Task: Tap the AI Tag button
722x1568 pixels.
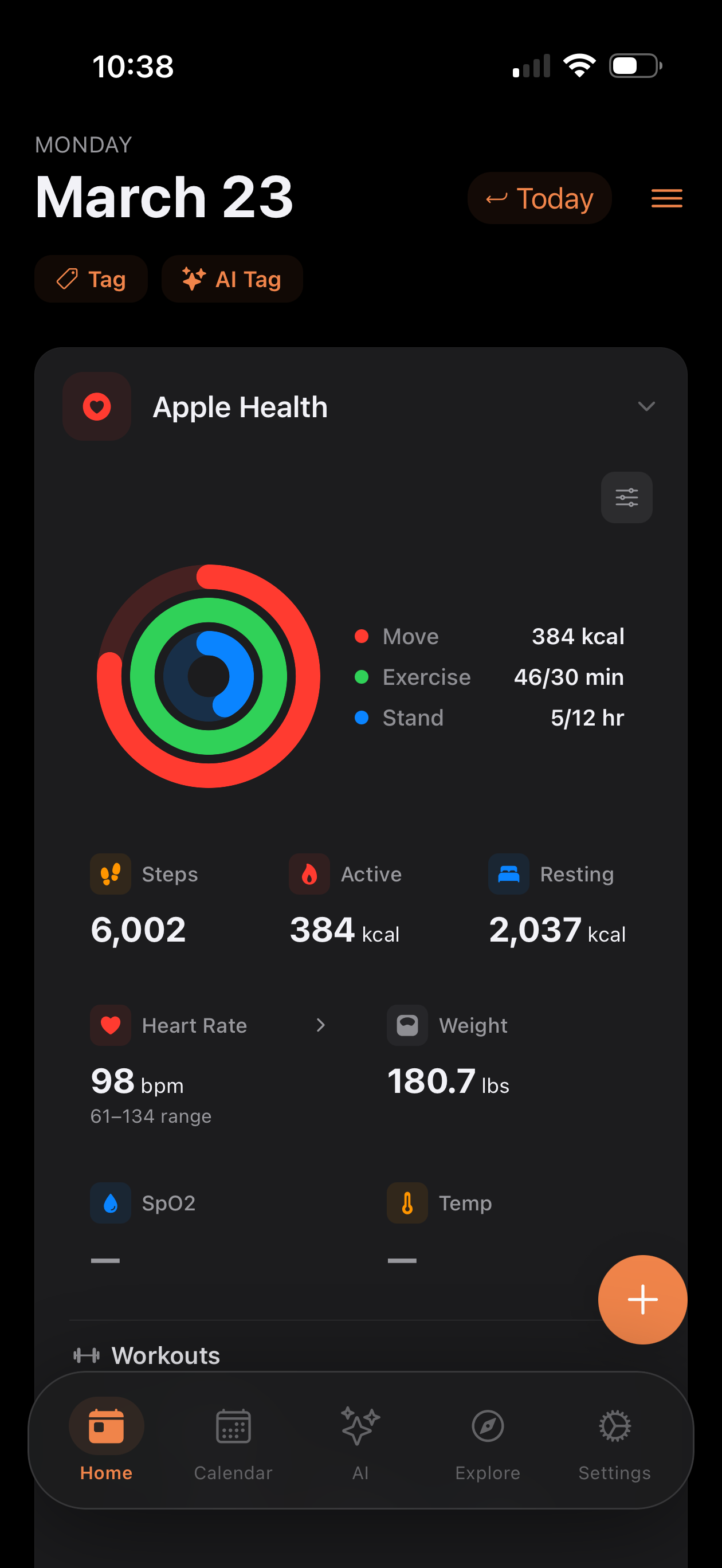Action: 231,279
